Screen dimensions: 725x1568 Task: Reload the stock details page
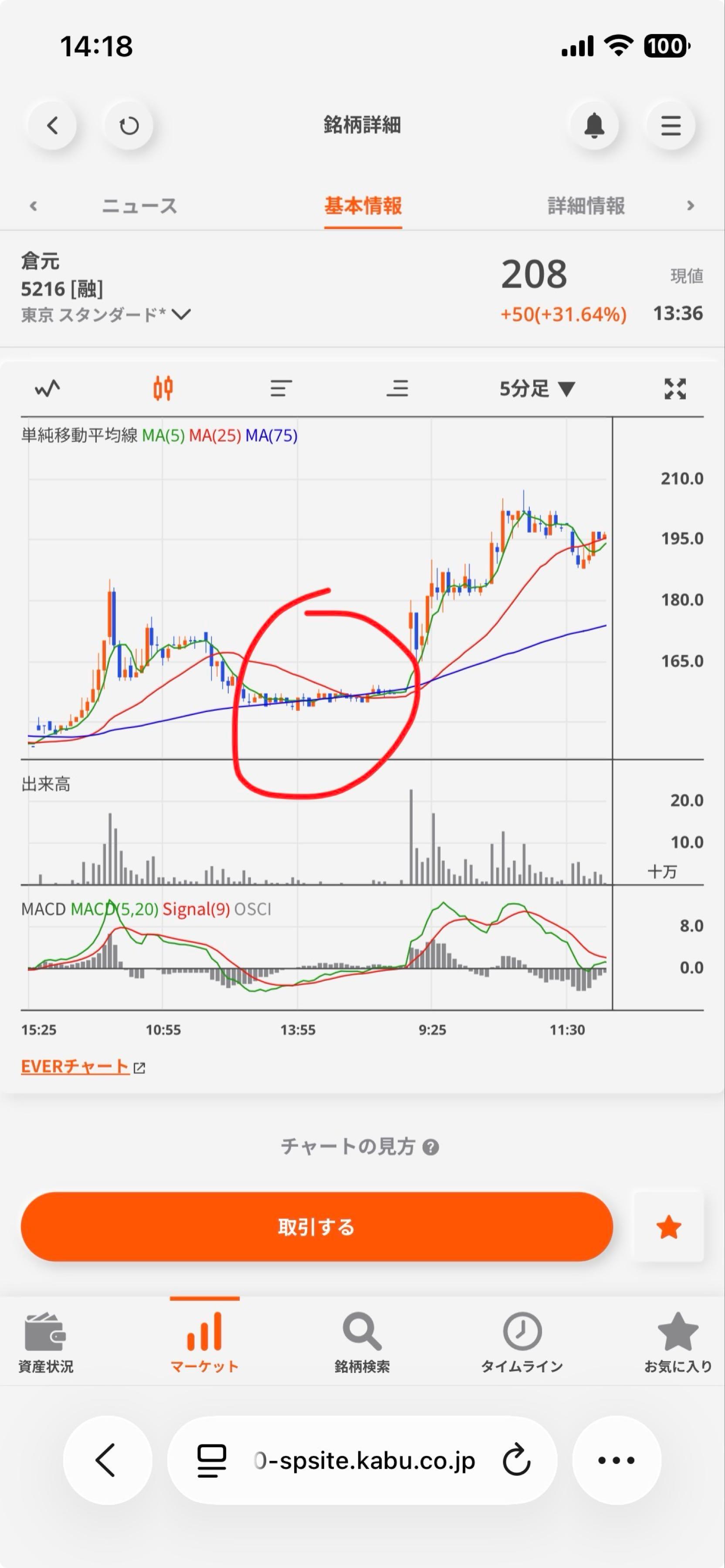[x=129, y=126]
